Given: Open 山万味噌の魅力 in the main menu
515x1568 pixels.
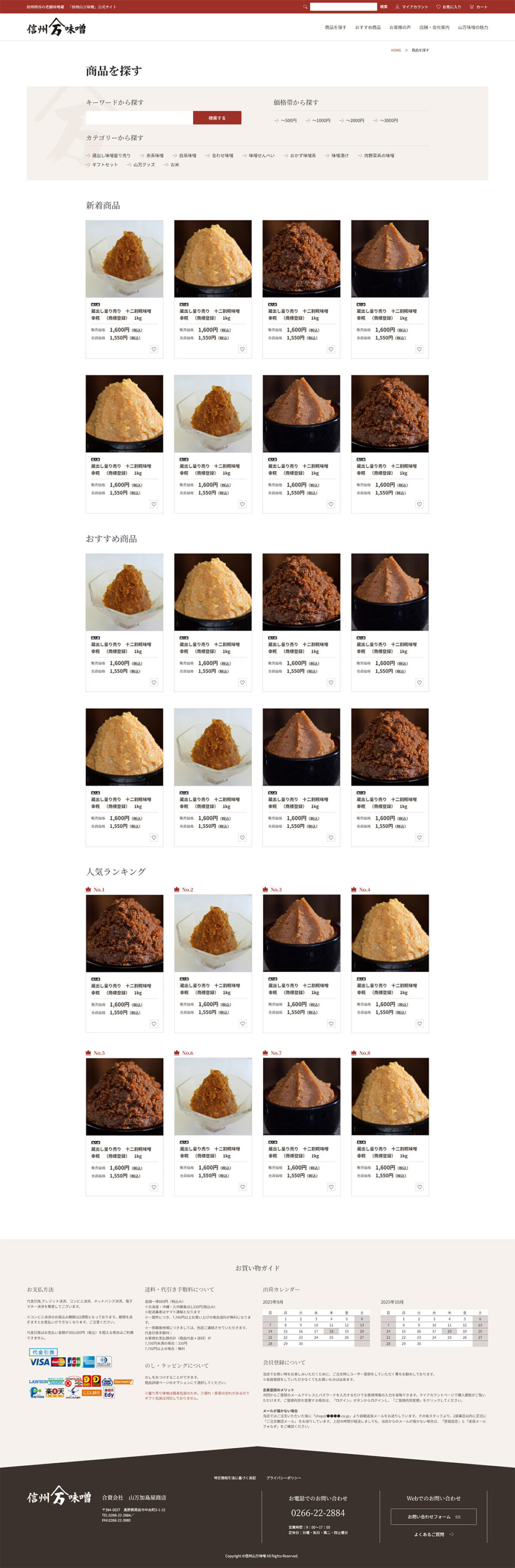Looking at the screenshot, I should pyautogui.click(x=473, y=27).
